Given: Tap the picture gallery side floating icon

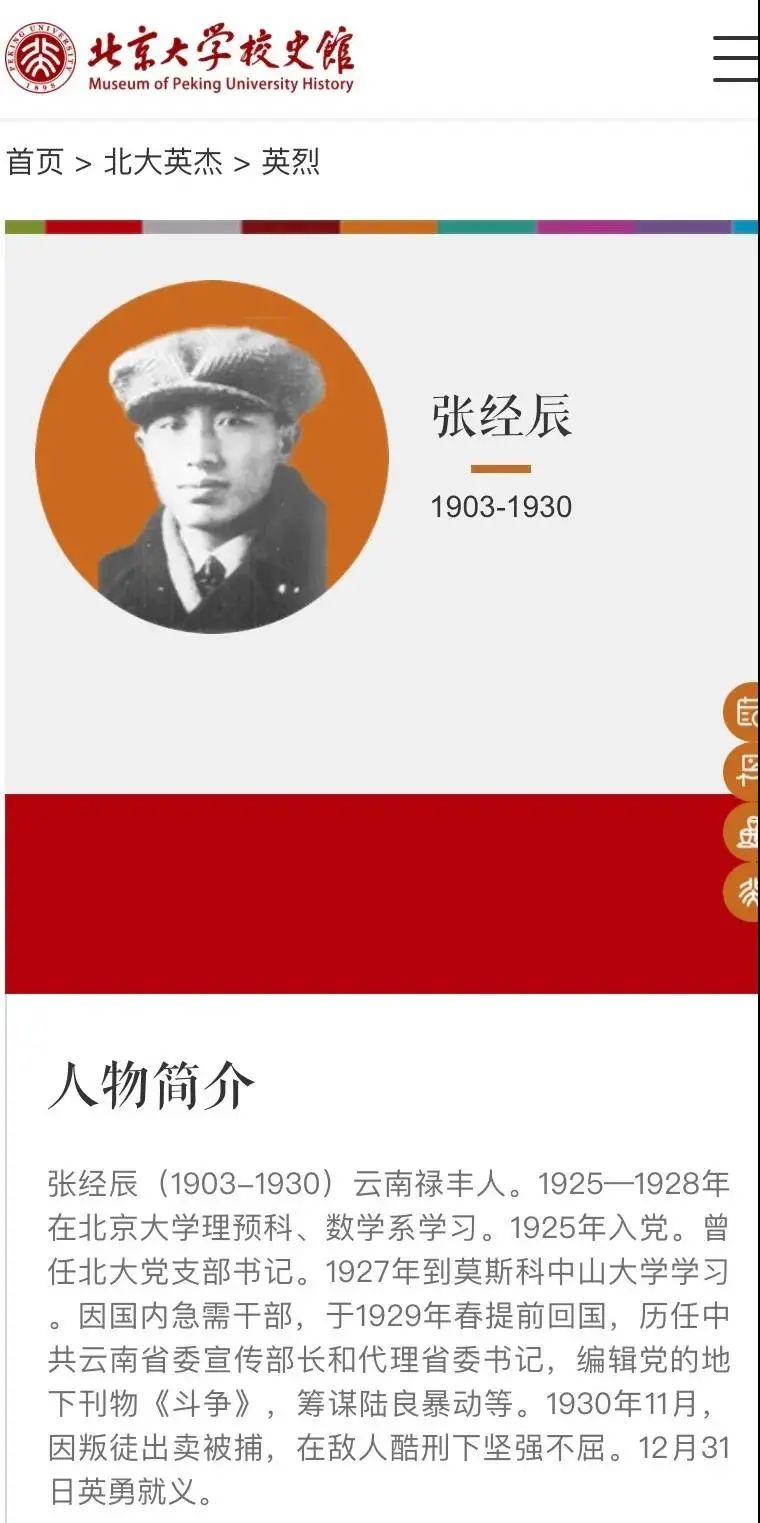Looking at the screenshot, I should [743, 772].
